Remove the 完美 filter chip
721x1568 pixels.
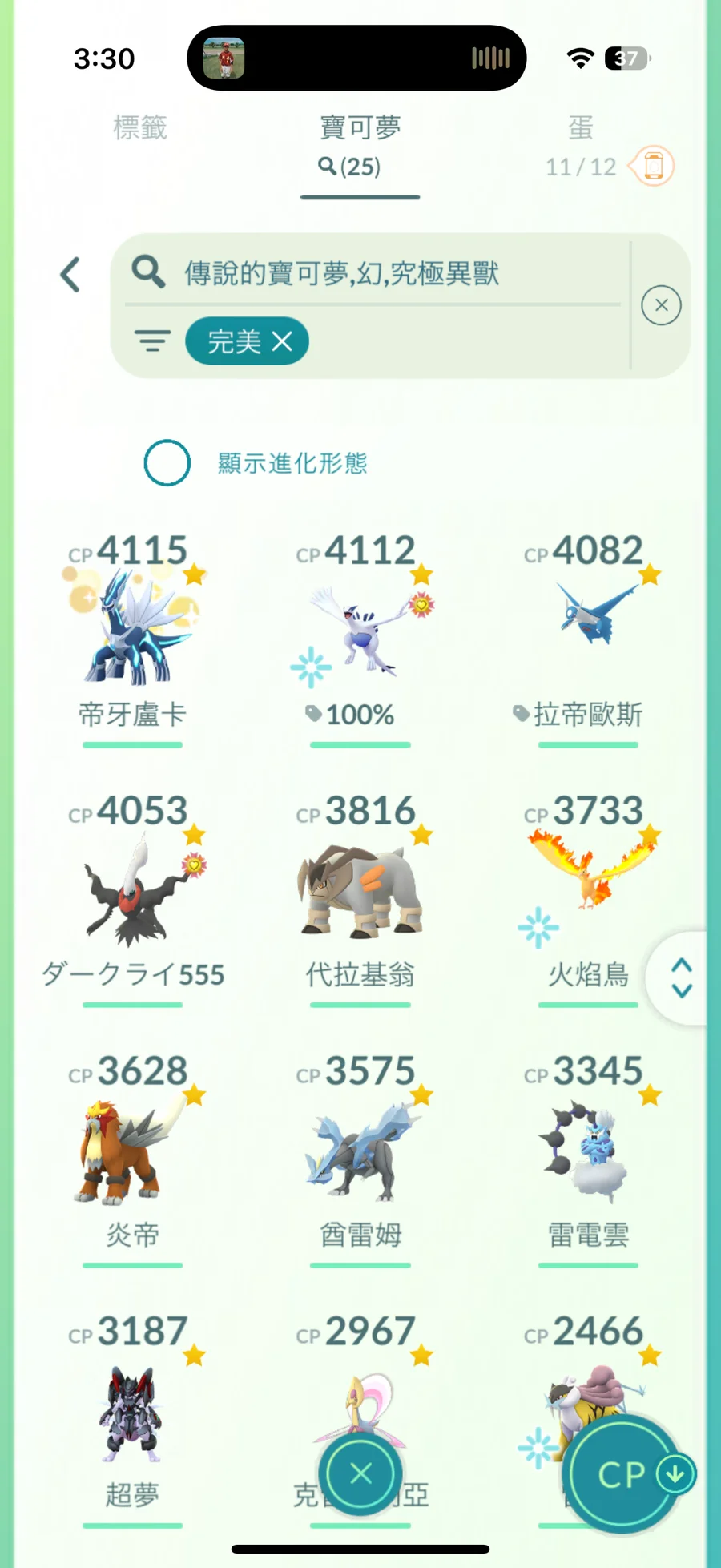(282, 342)
